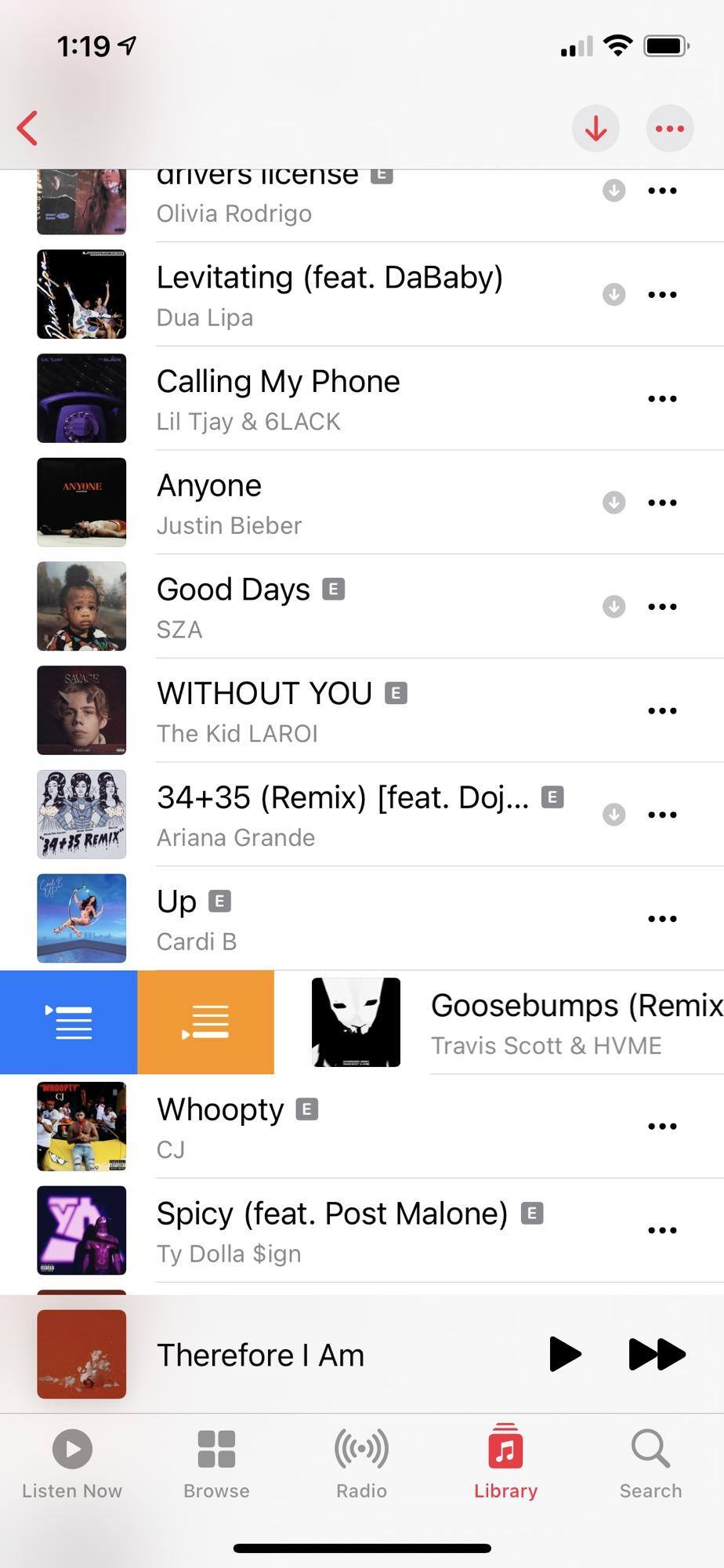Screen dimensions: 724x1568
Task: Open more options for WITHOUT YOU
Action: pos(662,710)
